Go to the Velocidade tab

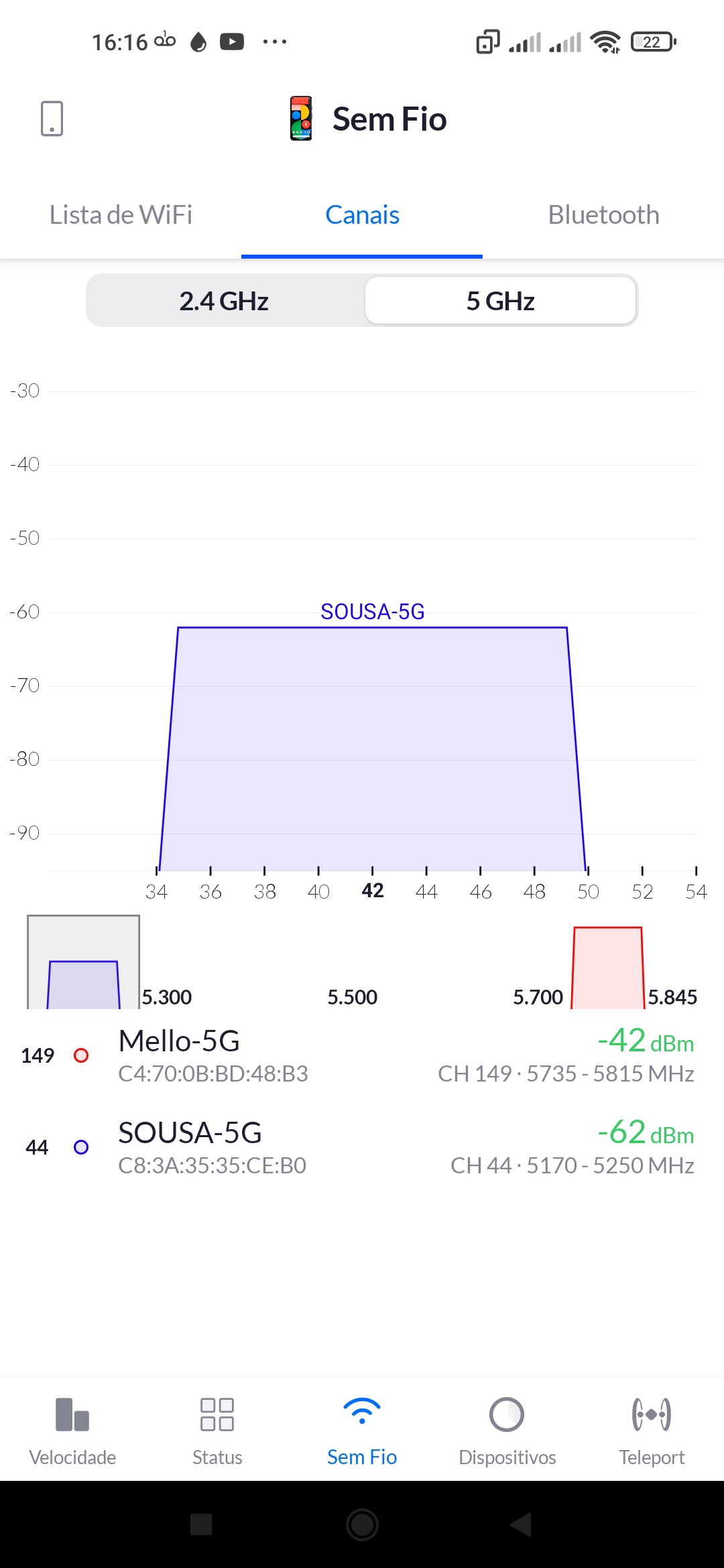click(72, 1428)
